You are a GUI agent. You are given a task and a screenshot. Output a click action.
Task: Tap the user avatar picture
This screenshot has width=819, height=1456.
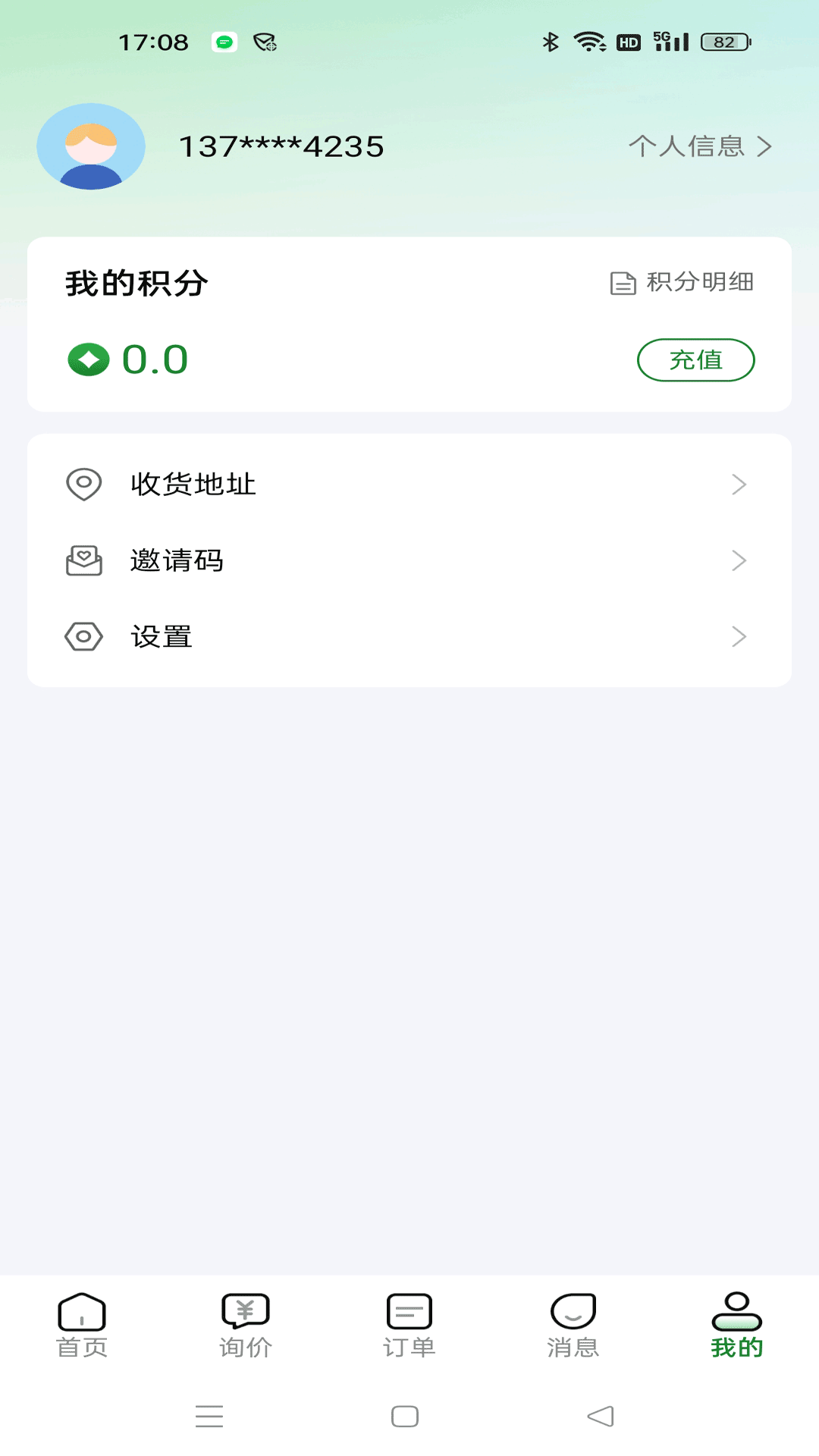[x=90, y=146]
